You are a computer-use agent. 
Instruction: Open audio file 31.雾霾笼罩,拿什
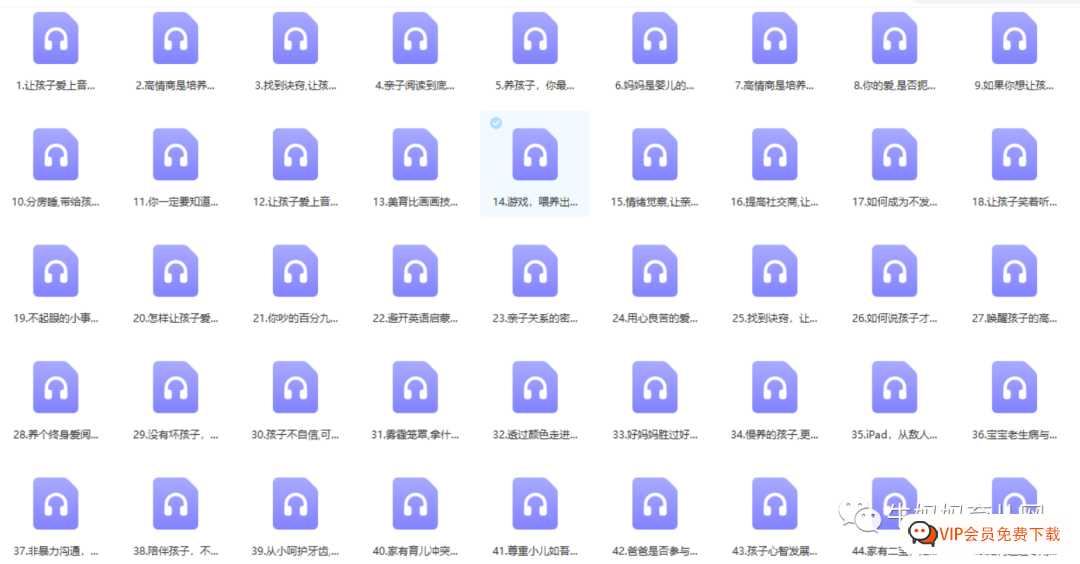(x=415, y=387)
